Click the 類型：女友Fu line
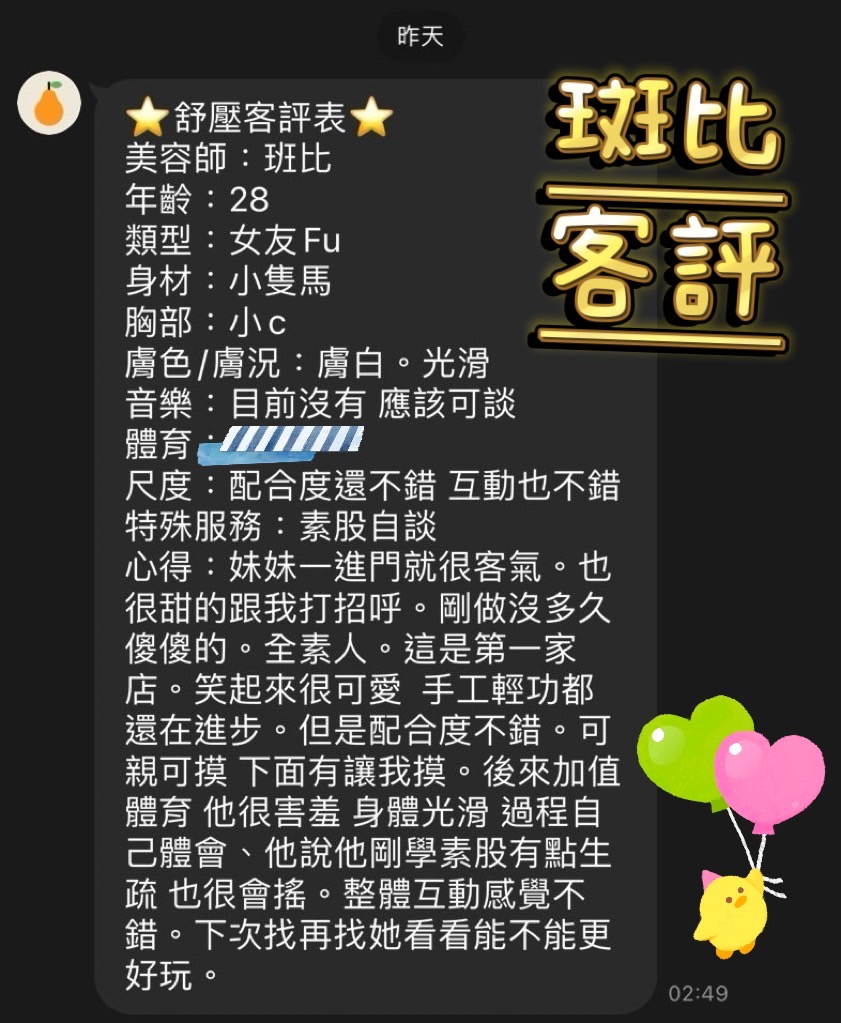 pyautogui.click(x=230, y=240)
